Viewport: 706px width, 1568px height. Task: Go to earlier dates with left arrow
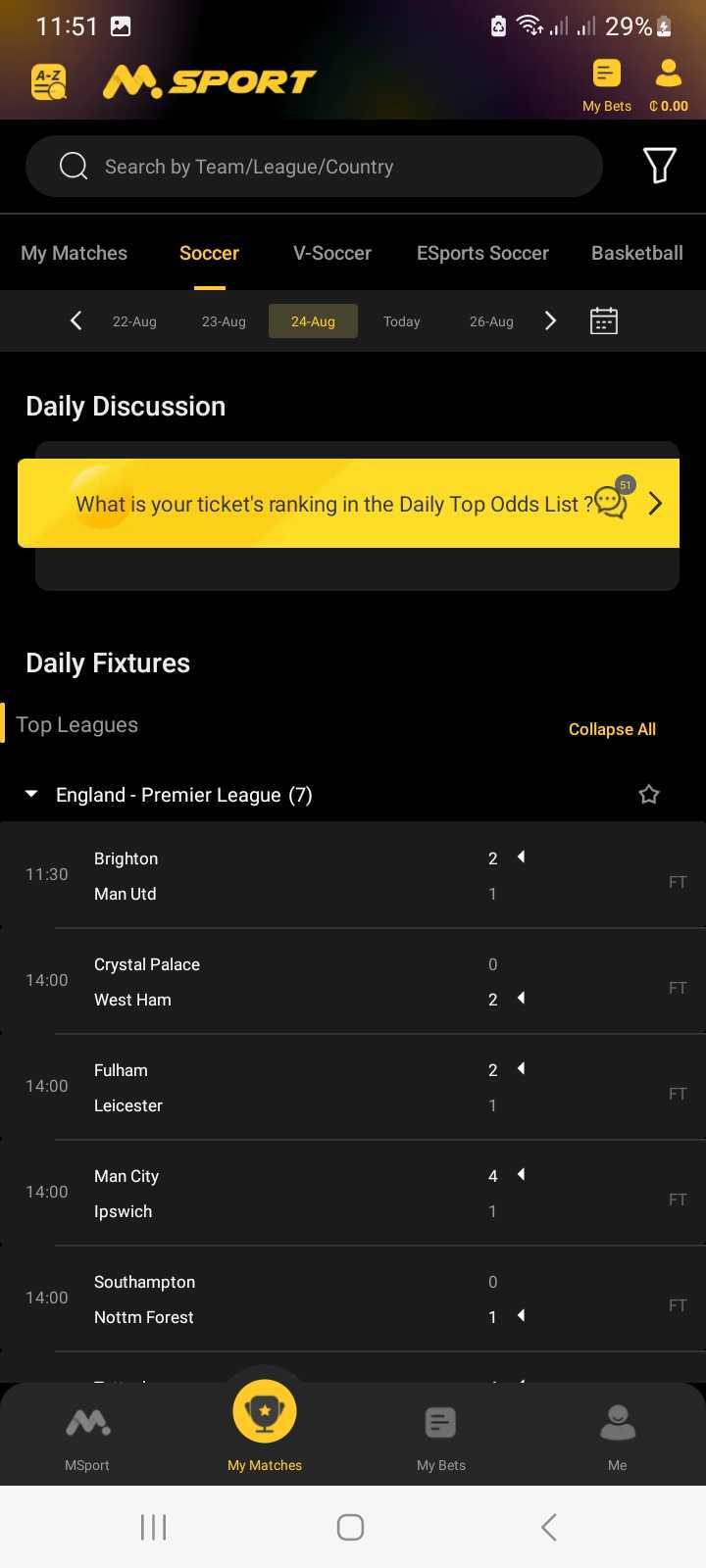76,320
